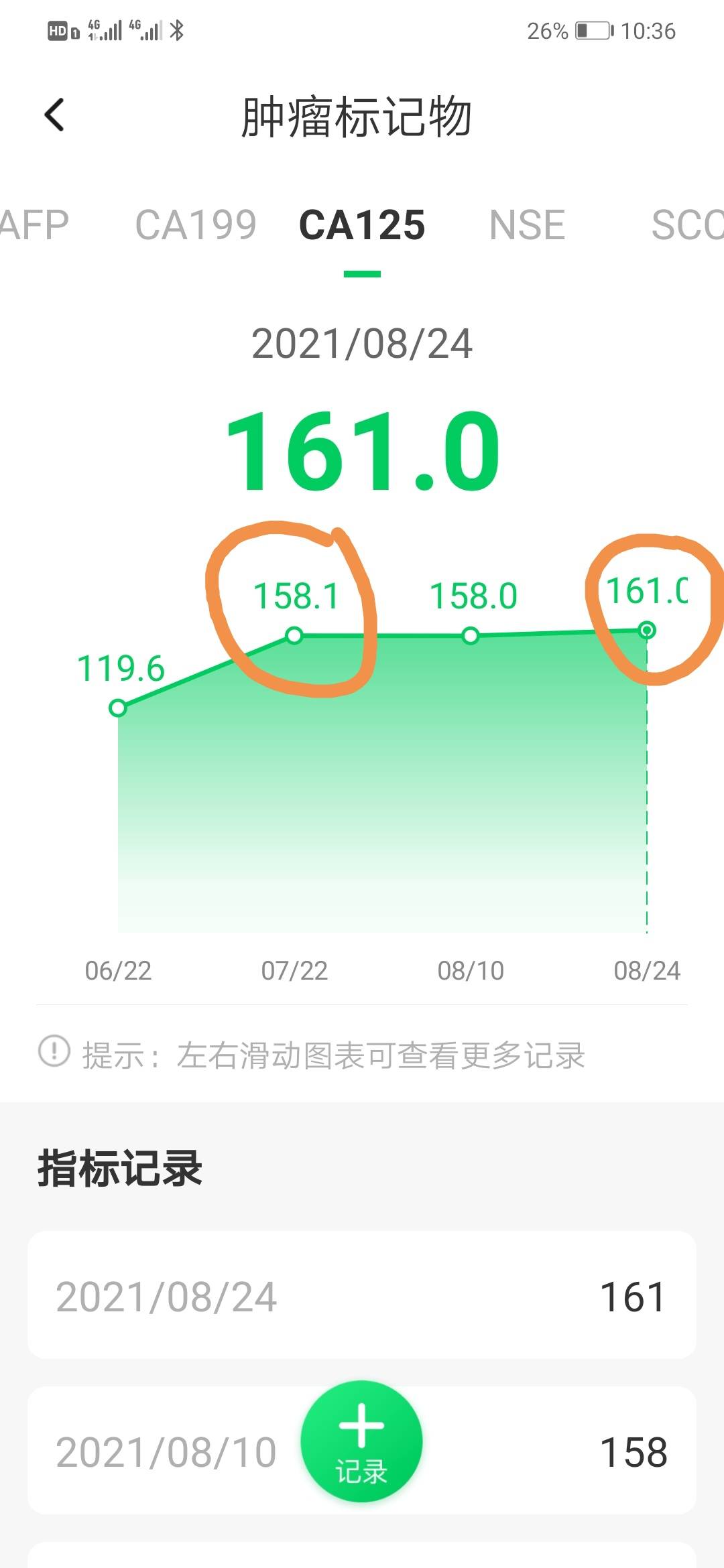Viewport: 724px width, 1568px height.
Task: Tap the CA125 green underline indicator
Action: 362,273
